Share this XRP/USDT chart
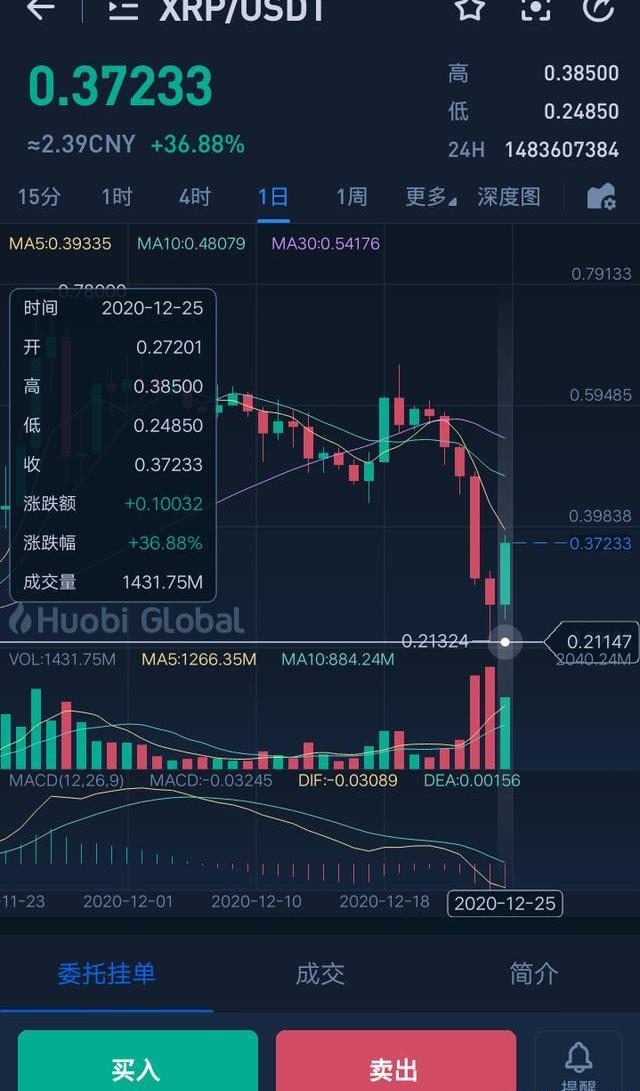 pyautogui.click(x=598, y=9)
